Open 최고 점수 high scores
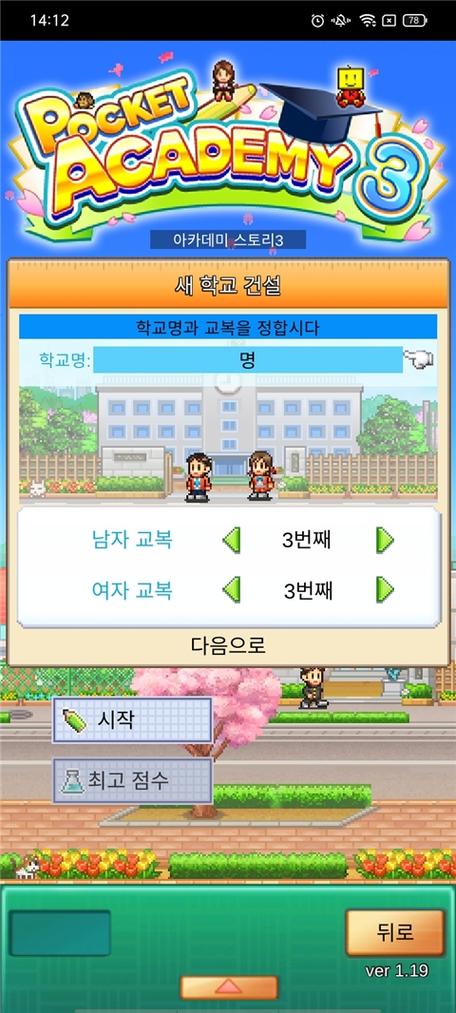456x1013 pixels. [132, 781]
